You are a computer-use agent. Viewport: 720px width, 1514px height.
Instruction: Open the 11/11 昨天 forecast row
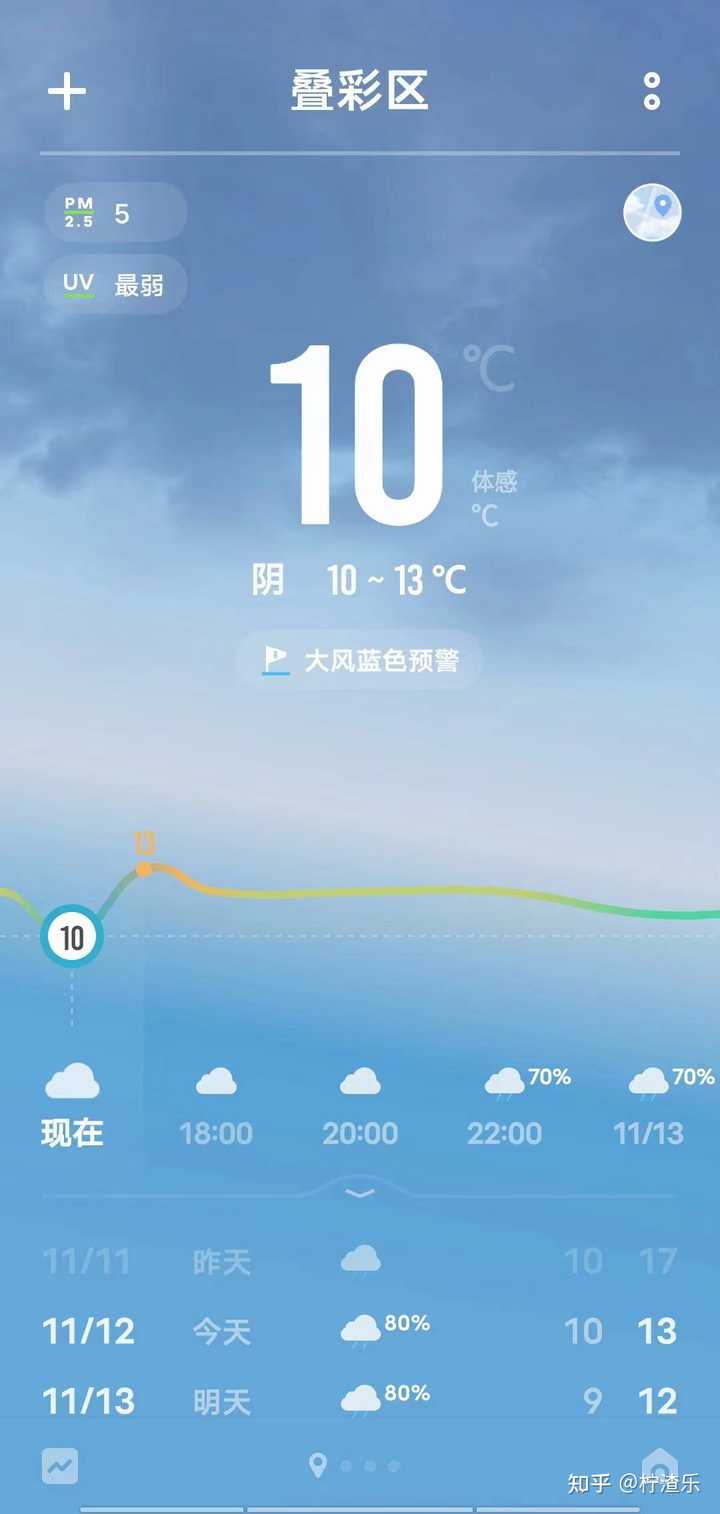point(360,1261)
